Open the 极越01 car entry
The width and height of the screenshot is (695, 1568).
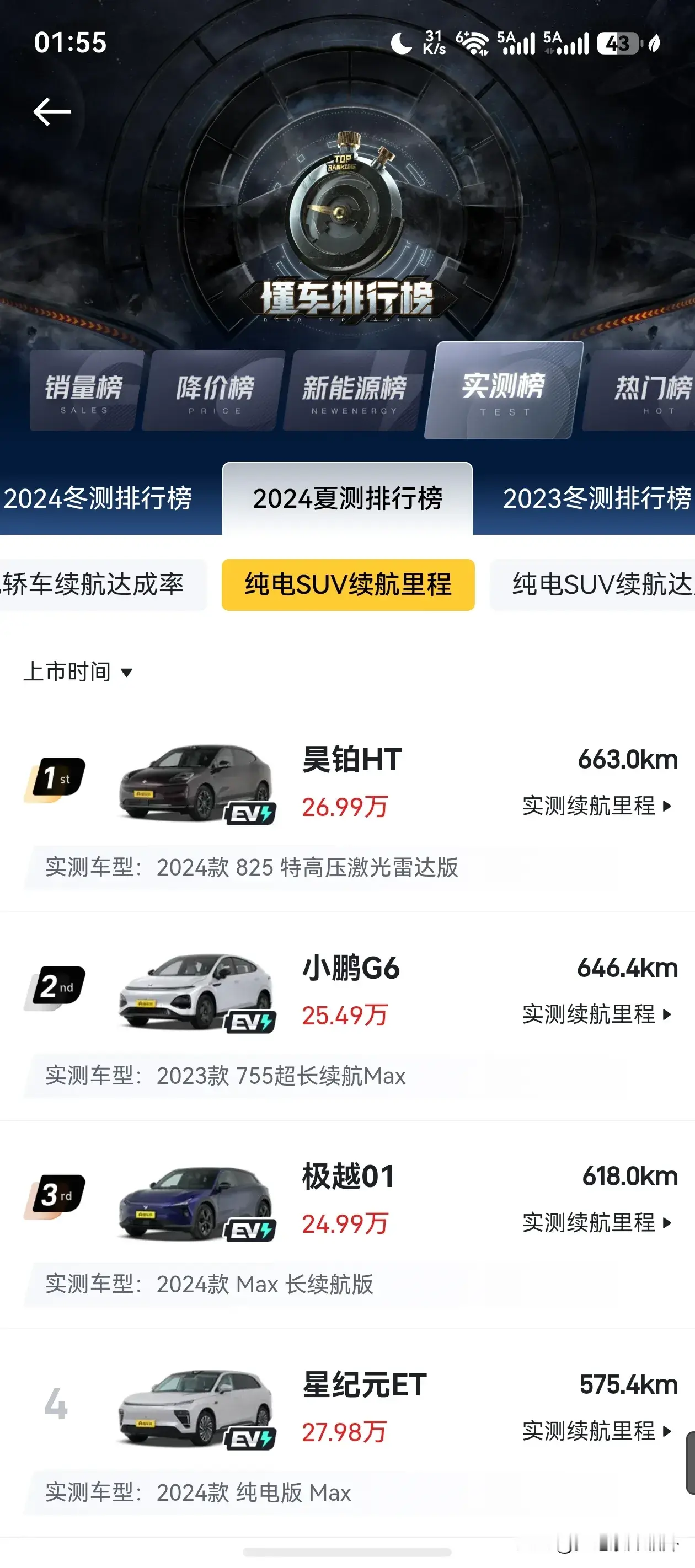point(347,1225)
